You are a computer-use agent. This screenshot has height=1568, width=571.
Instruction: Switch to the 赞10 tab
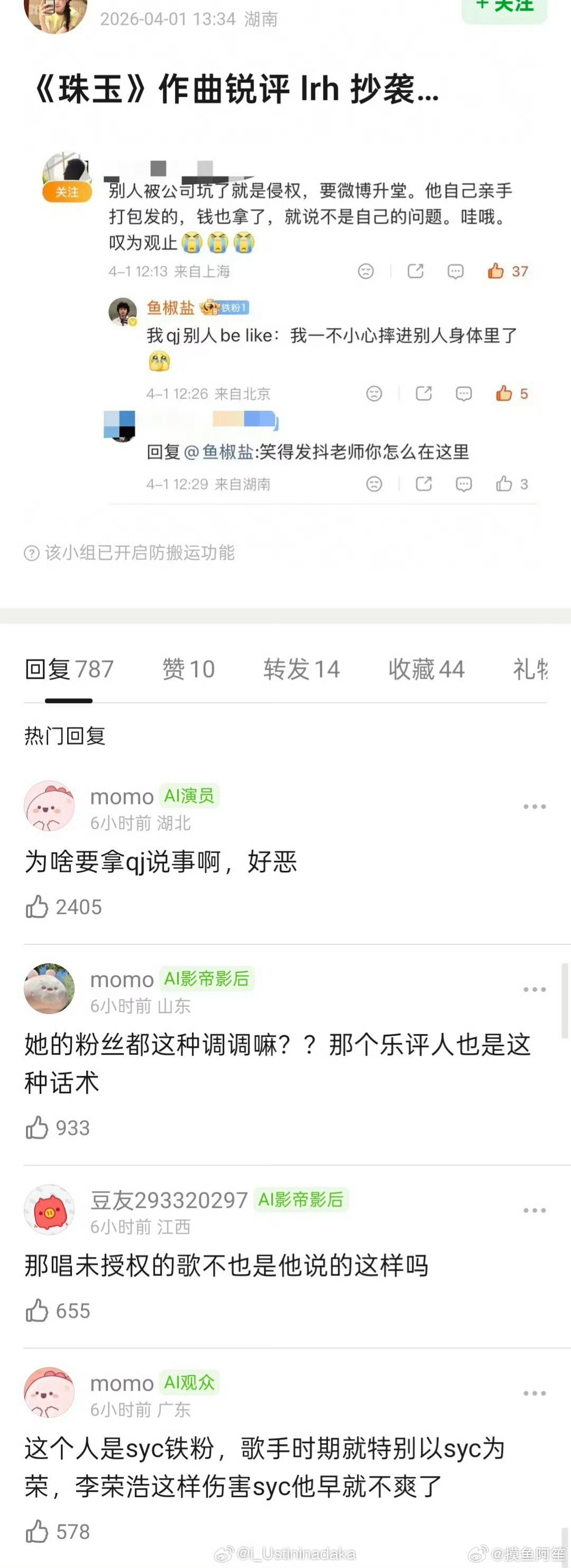(x=189, y=669)
